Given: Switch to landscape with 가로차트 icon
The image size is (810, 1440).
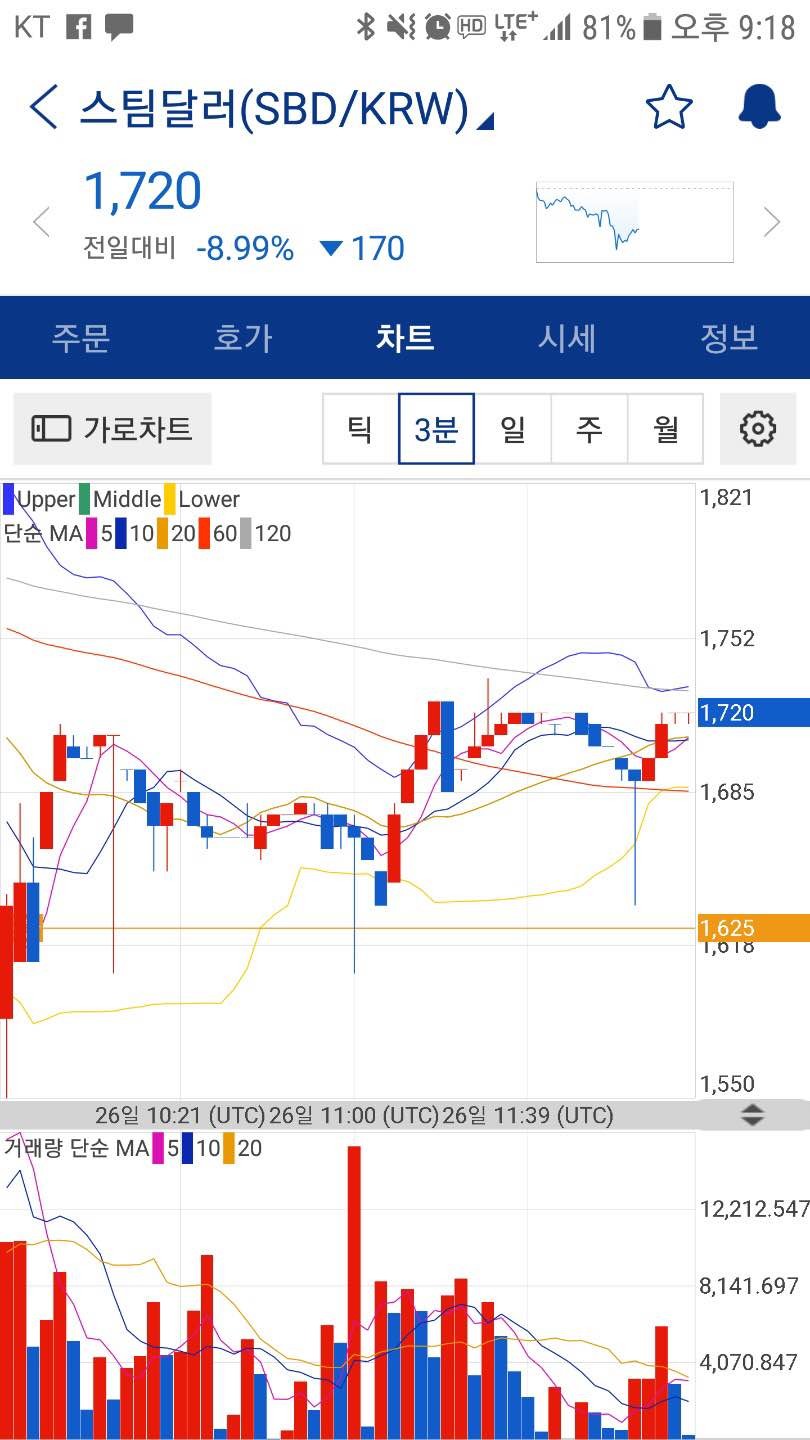Looking at the screenshot, I should [111, 428].
